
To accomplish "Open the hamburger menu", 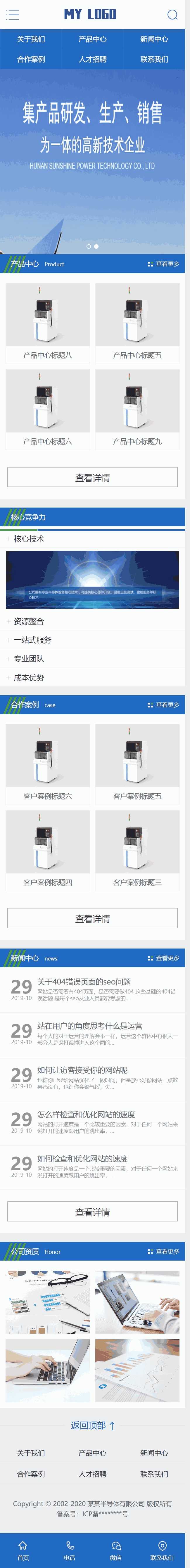I will (12, 15).
